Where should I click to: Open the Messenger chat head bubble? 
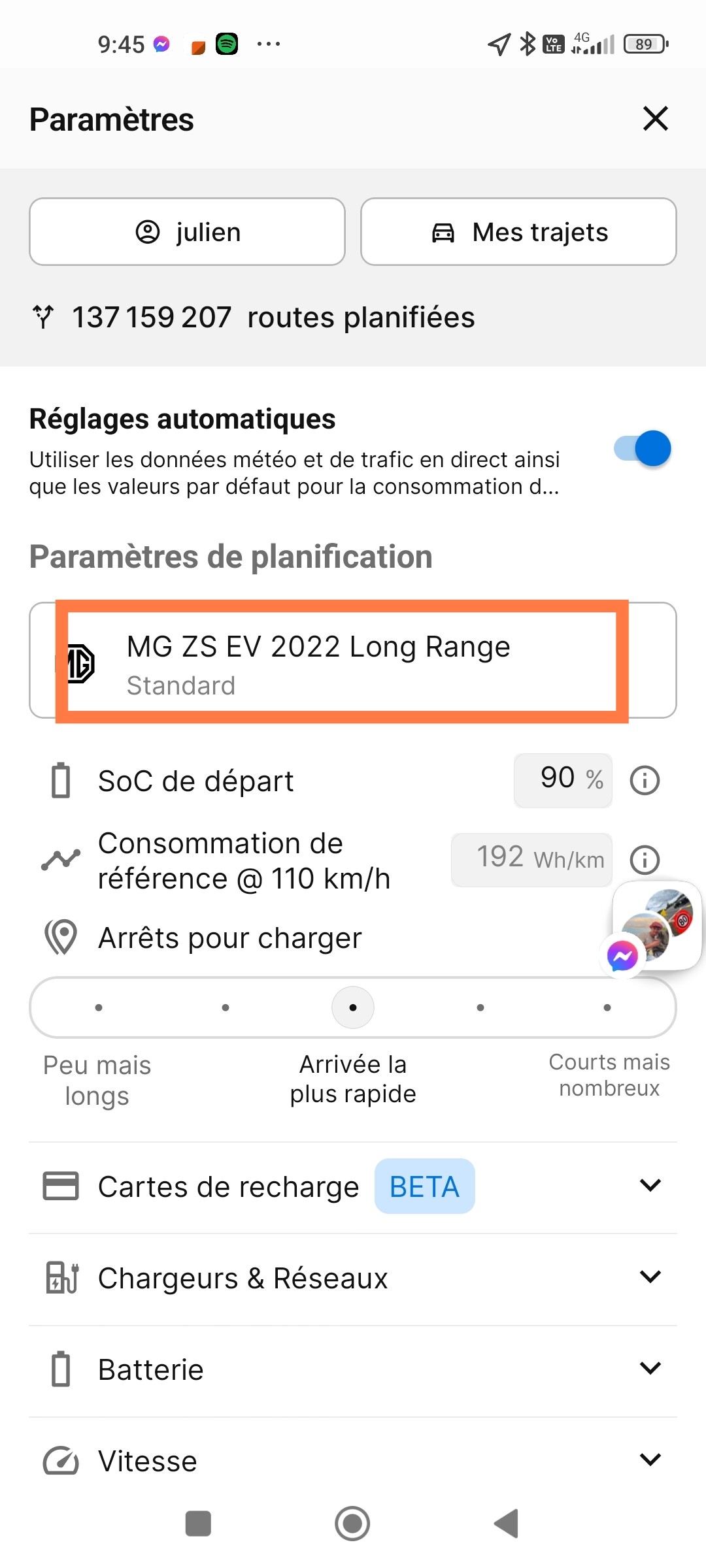654,926
